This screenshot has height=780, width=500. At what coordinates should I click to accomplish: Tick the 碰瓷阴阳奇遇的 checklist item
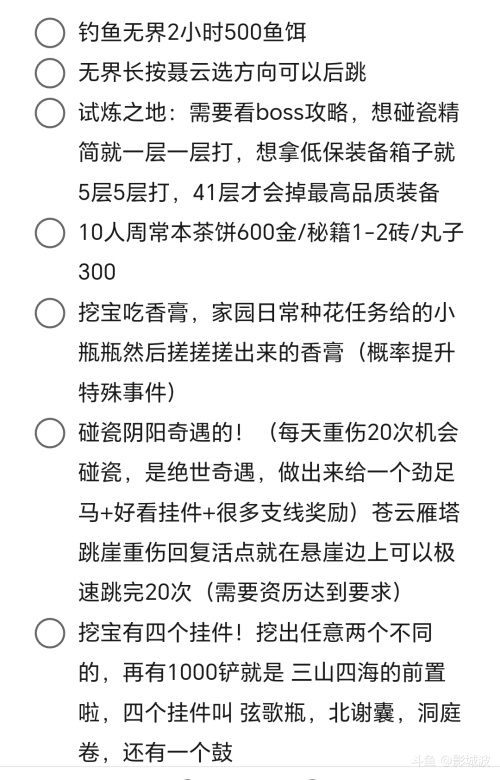[50, 433]
